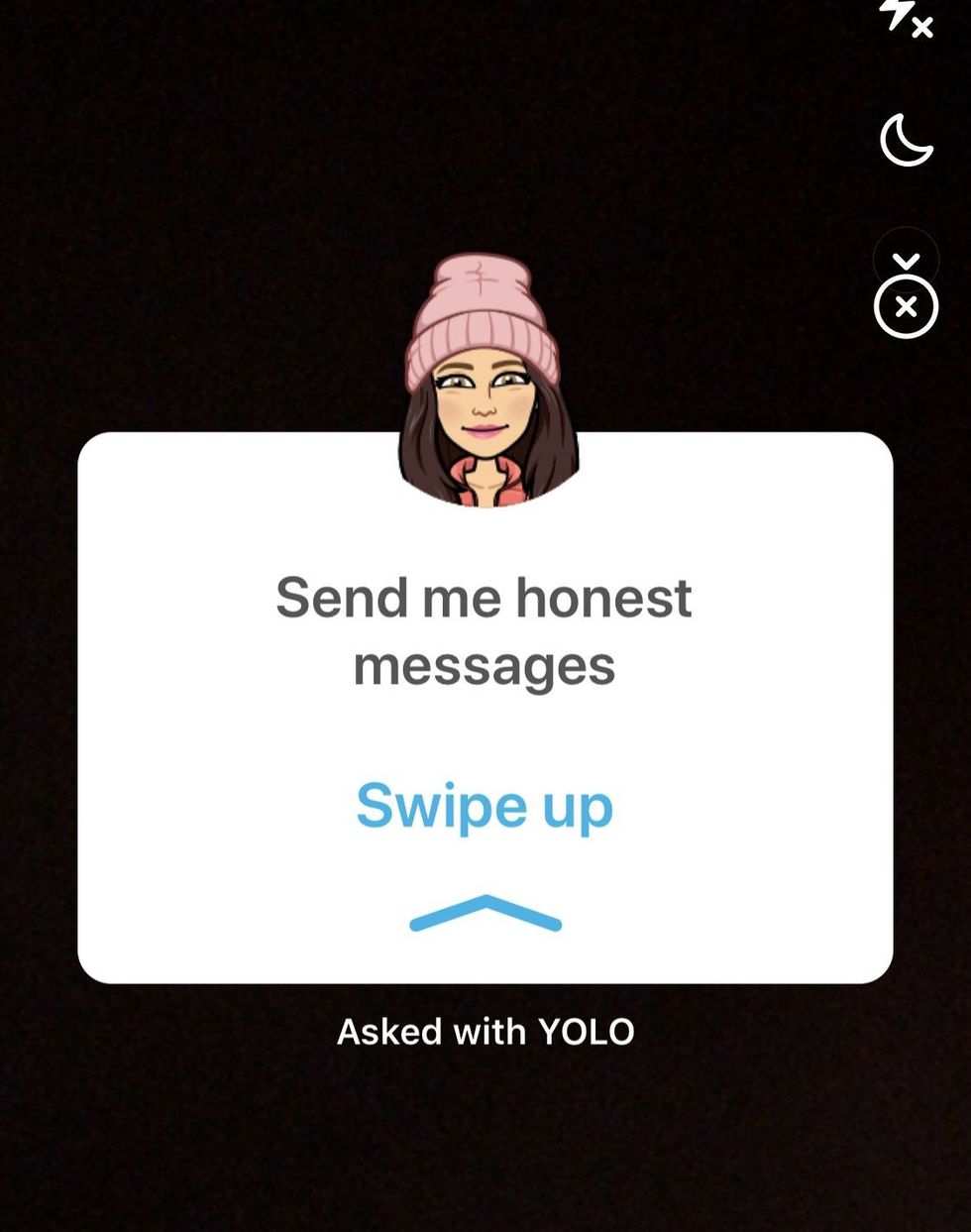Tap the Swipe up link
The height and width of the screenshot is (1232, 971).
(485, 805)
